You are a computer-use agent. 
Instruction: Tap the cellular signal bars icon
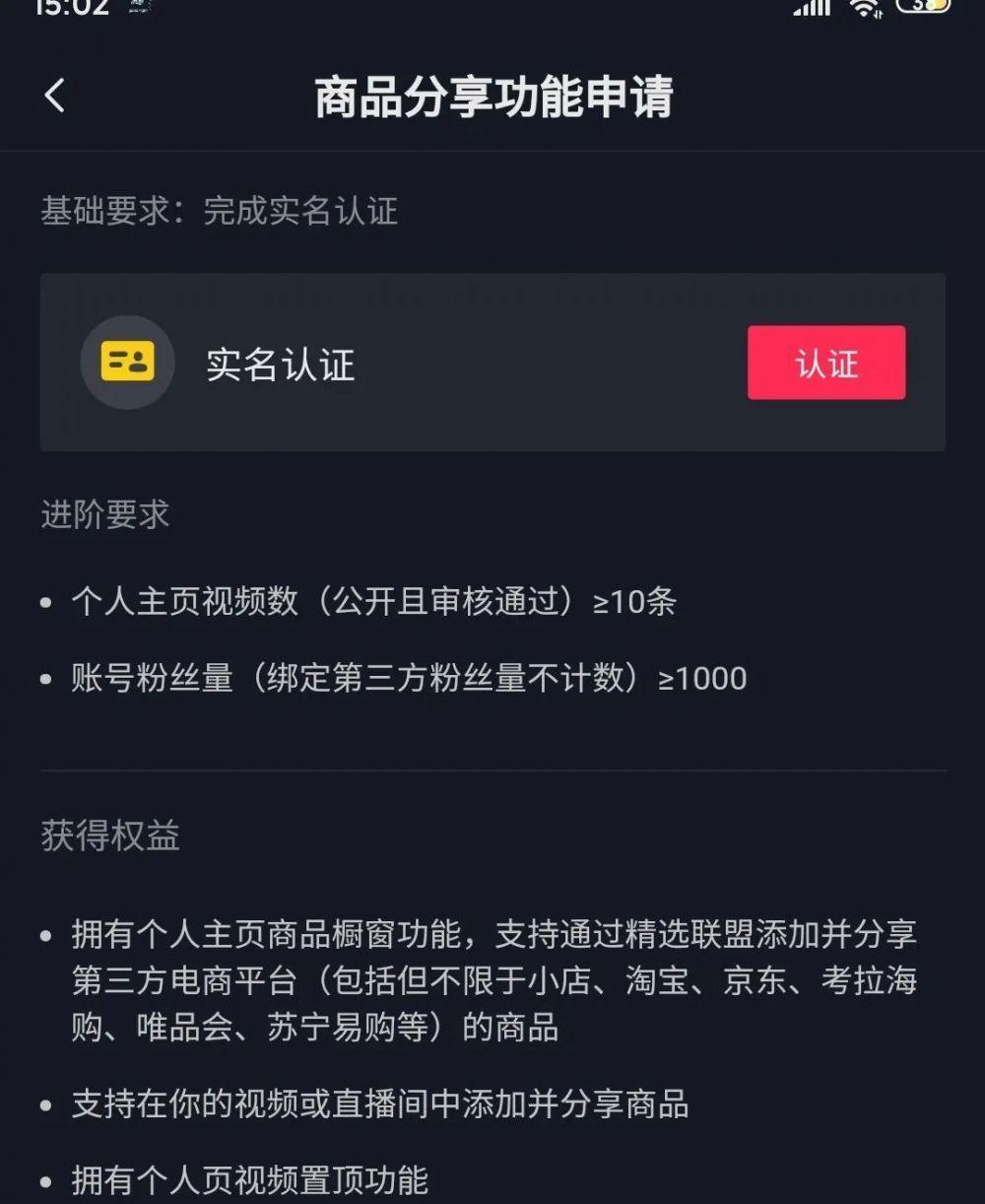[x=810, y=10]
